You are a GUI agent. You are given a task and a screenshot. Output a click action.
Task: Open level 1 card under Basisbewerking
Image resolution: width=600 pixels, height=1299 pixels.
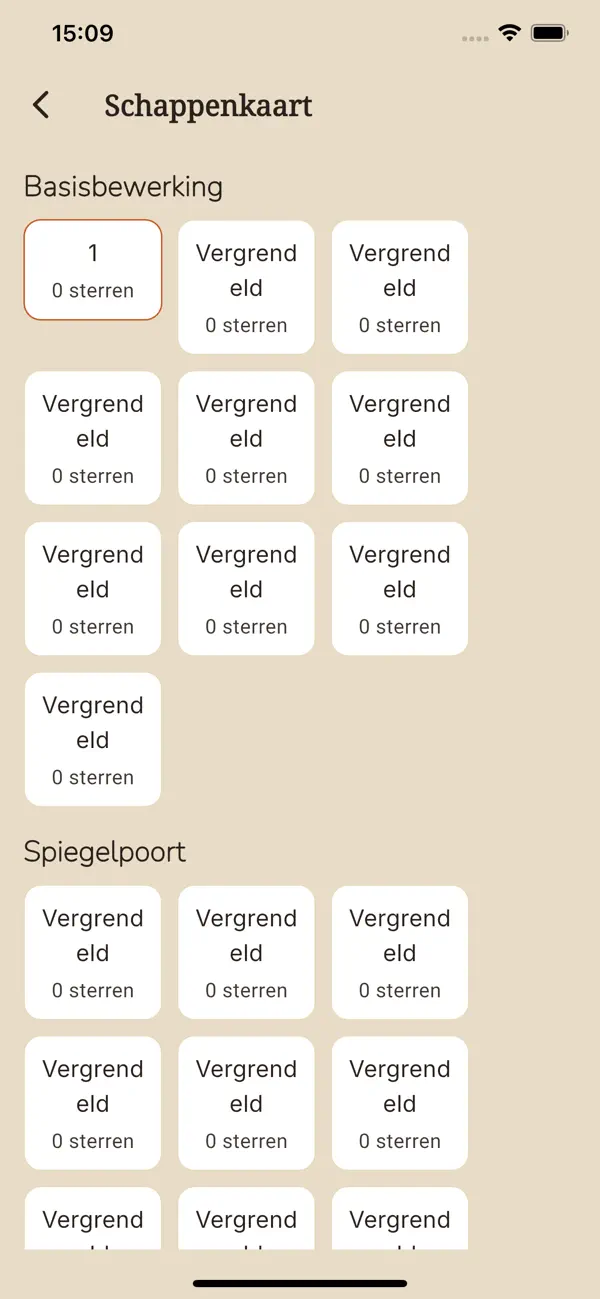click(93, 270)
